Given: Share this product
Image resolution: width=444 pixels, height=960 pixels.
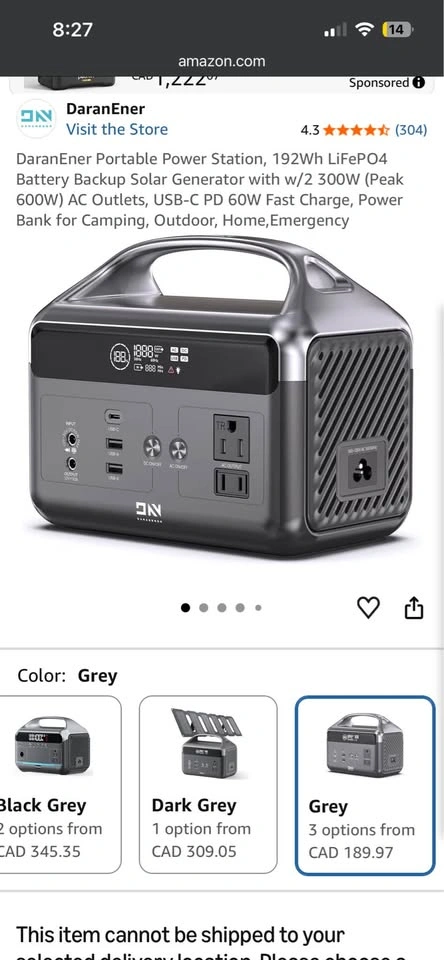Looking at the screenshot, I should [414, 607].
